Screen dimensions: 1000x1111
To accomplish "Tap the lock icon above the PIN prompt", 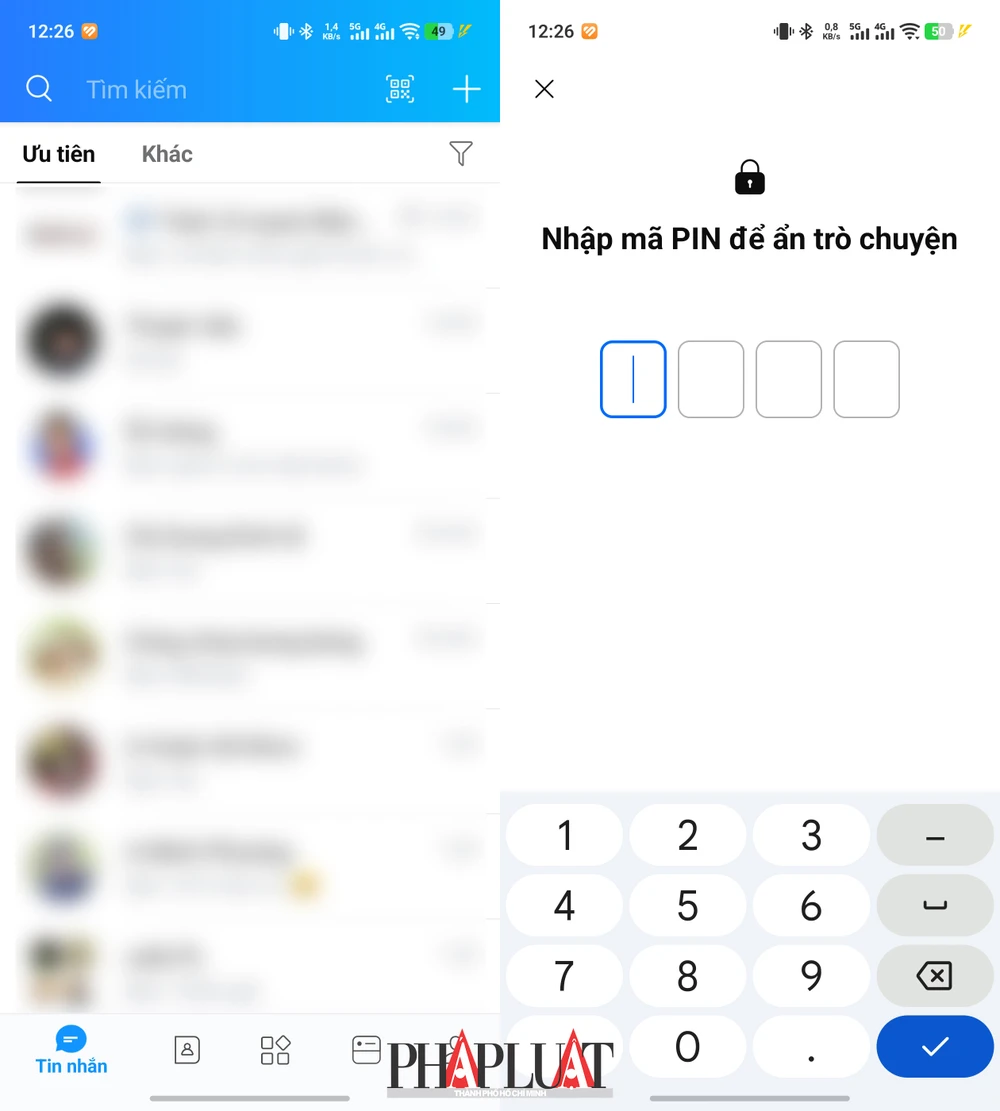I will 749,177.
